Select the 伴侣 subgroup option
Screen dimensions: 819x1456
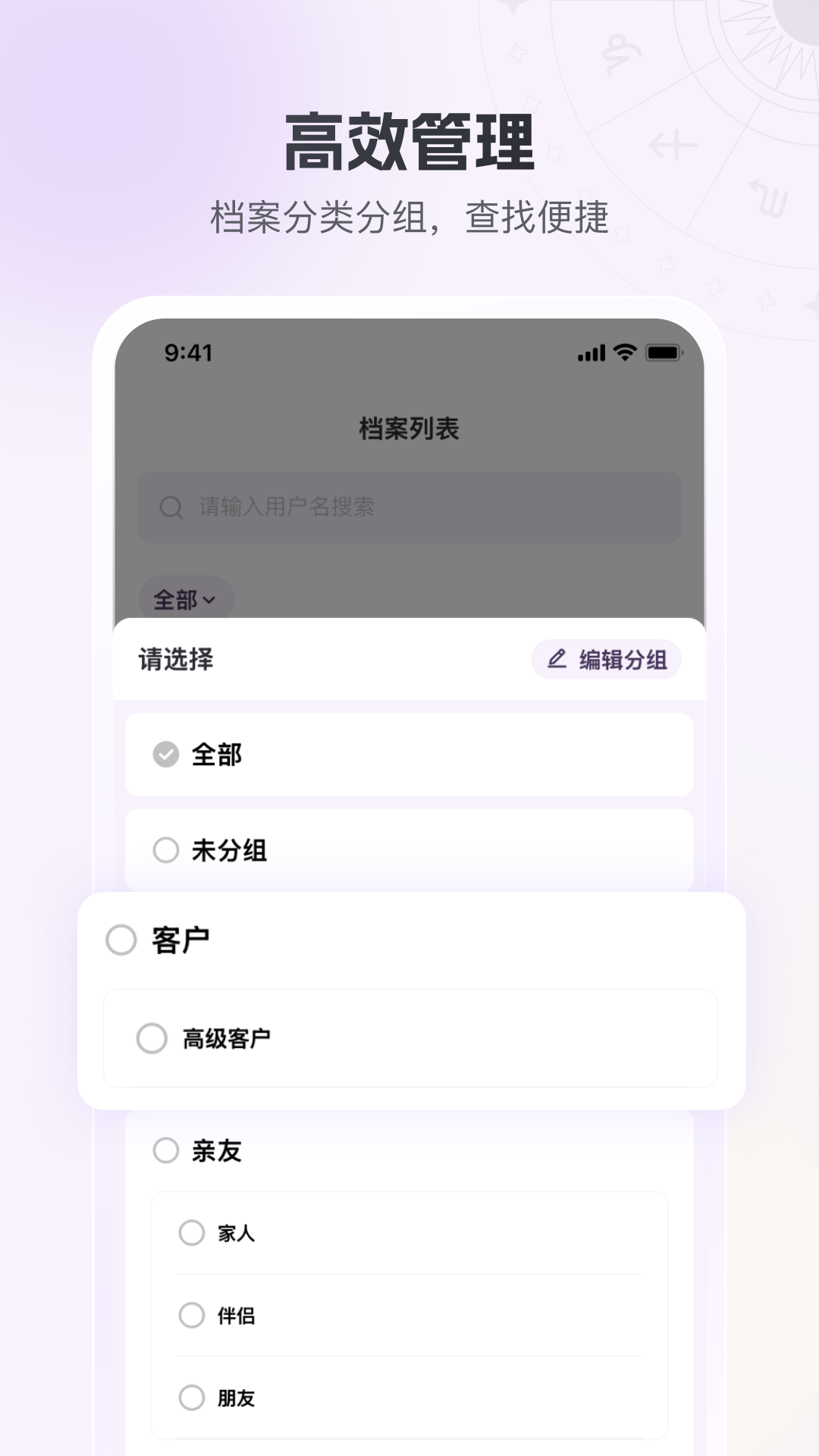(192, 1316)
